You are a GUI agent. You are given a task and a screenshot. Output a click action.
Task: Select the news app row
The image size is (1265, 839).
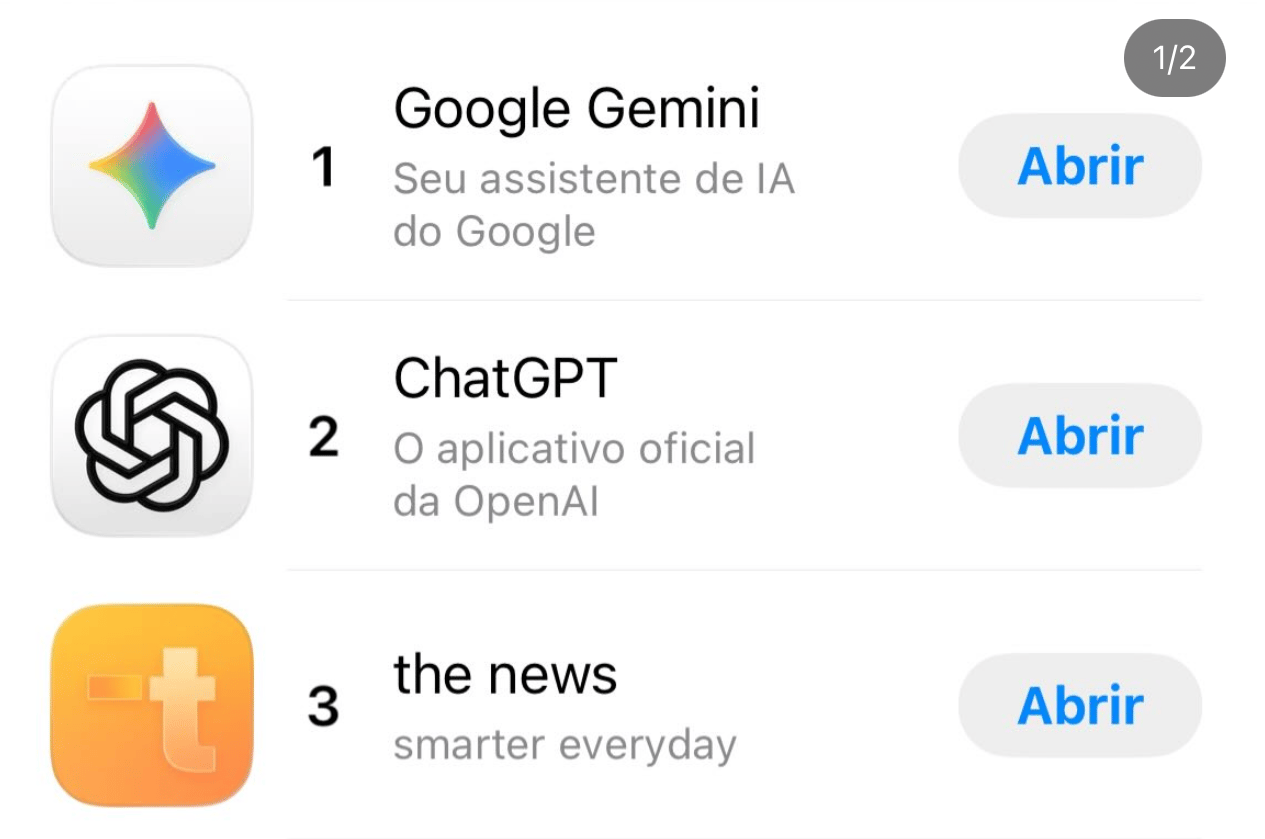pyautogui.click(x=505, y=675)
